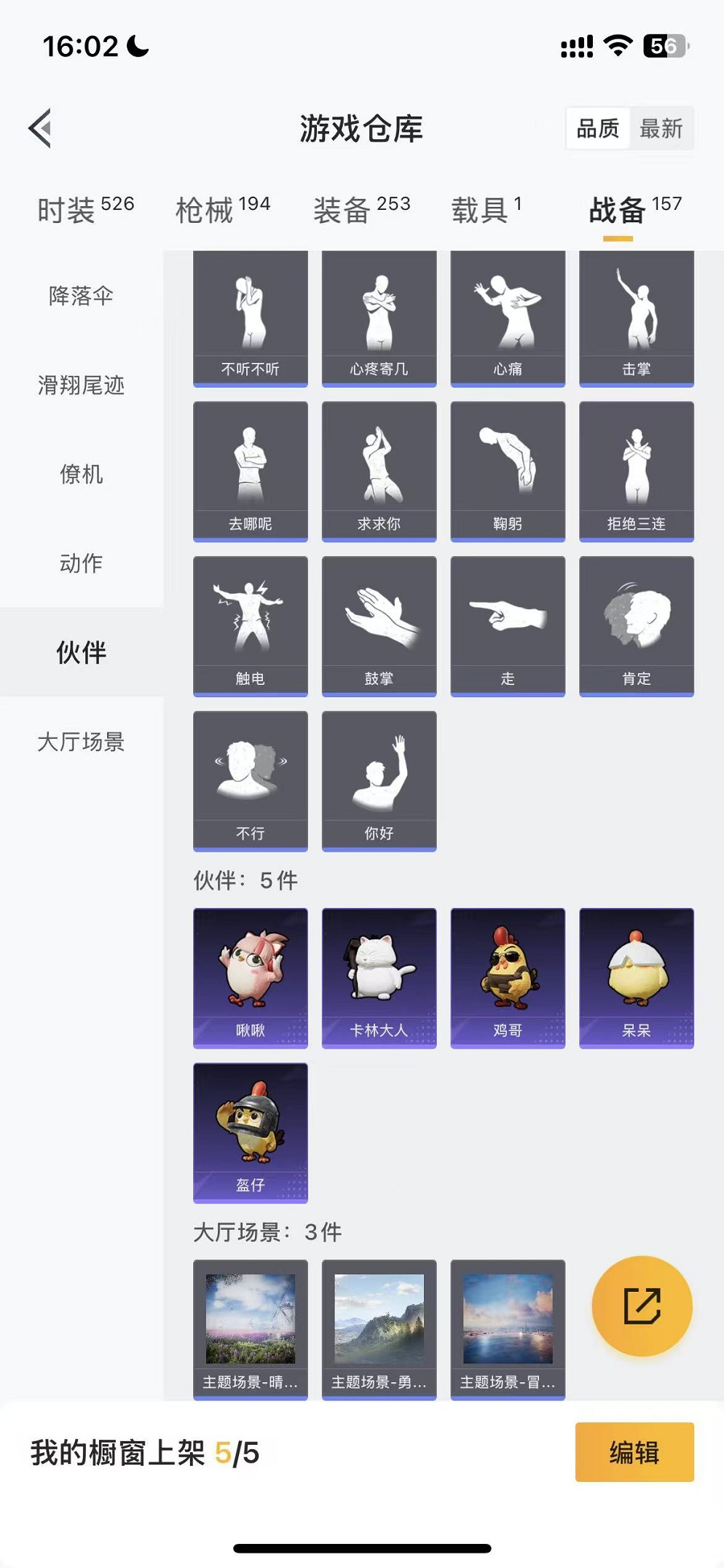Open the 鸡哥 companion item

tap(508, 977)
